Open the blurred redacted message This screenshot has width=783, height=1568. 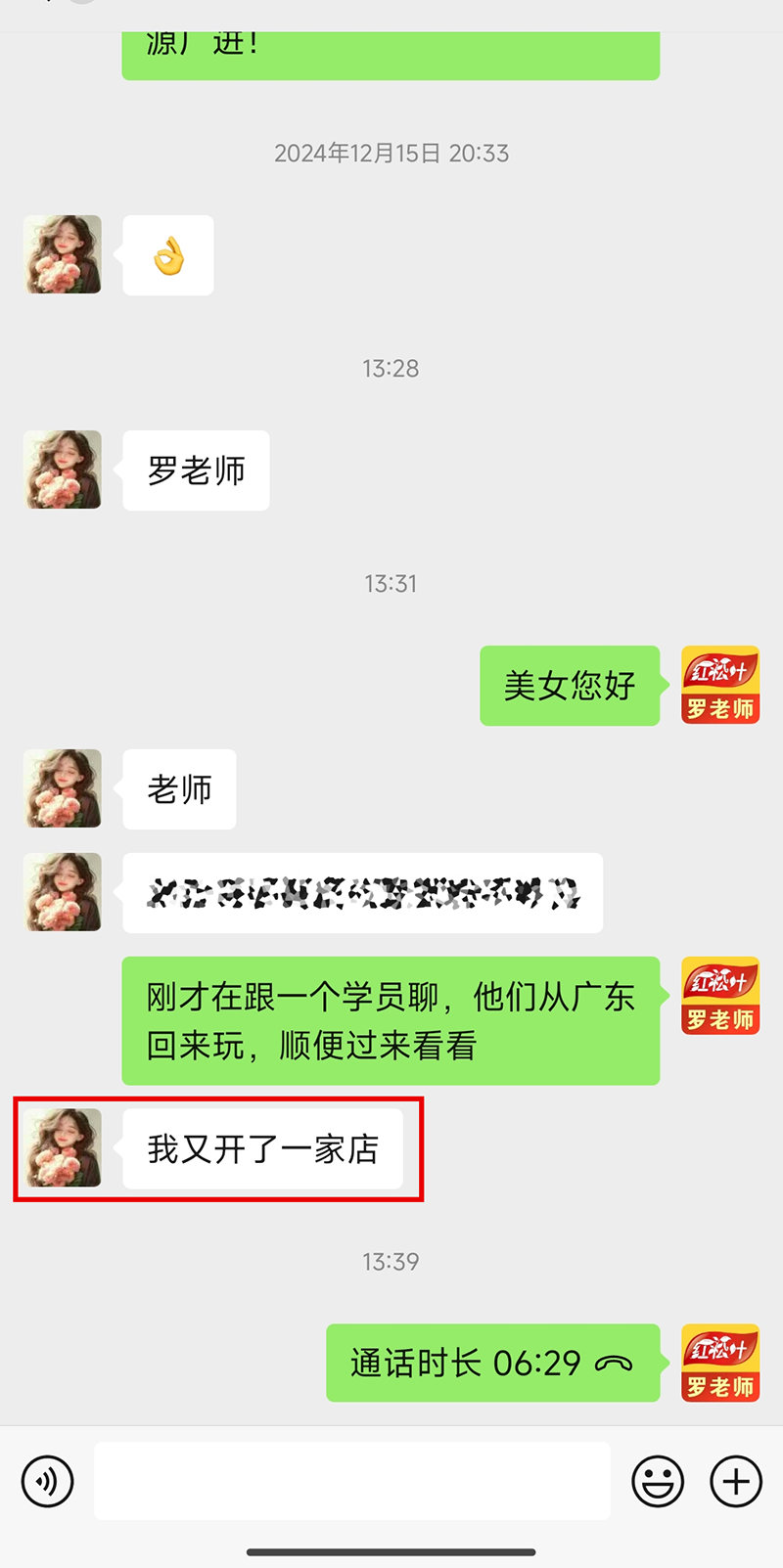tap(362, 891)
